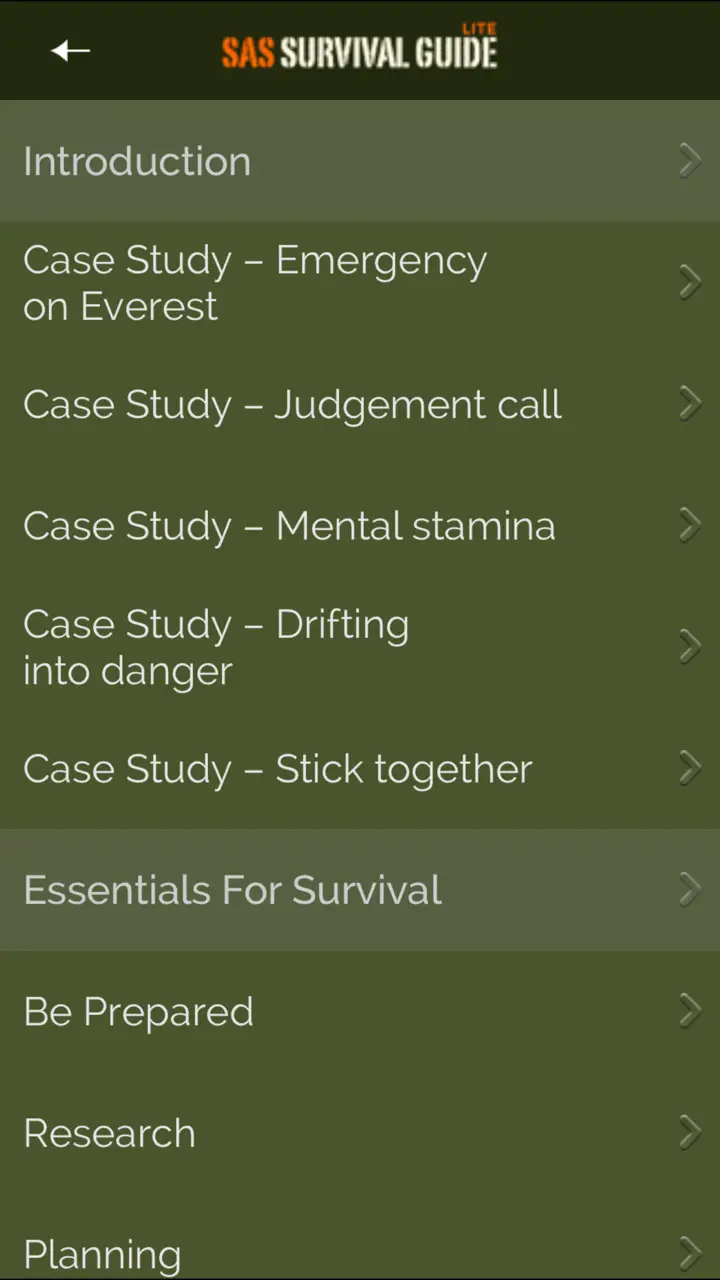Expand Case Study – Judgement call
Viewport: 720px width, 1280px height.
(x=292, y=404)
